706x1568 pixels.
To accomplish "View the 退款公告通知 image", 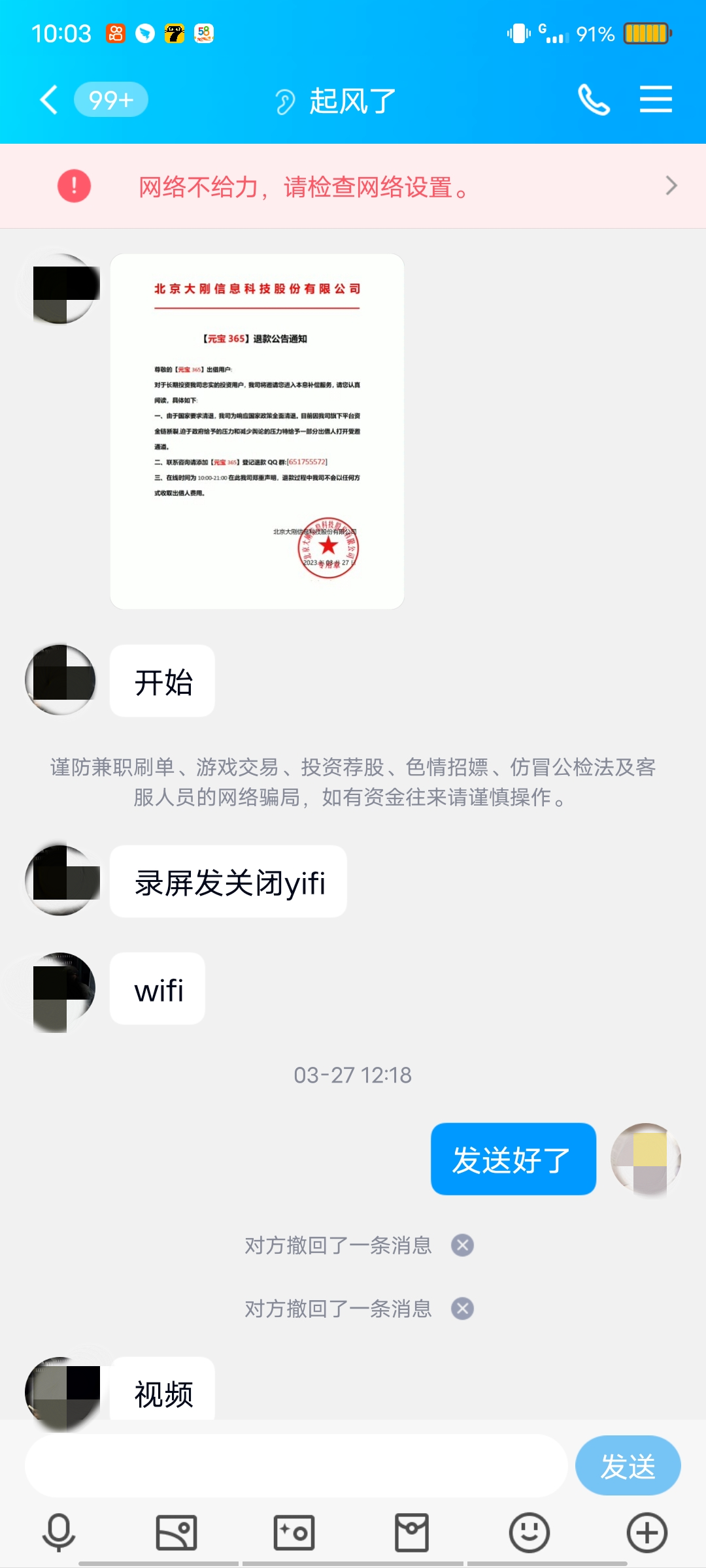I will coord(257,431).
